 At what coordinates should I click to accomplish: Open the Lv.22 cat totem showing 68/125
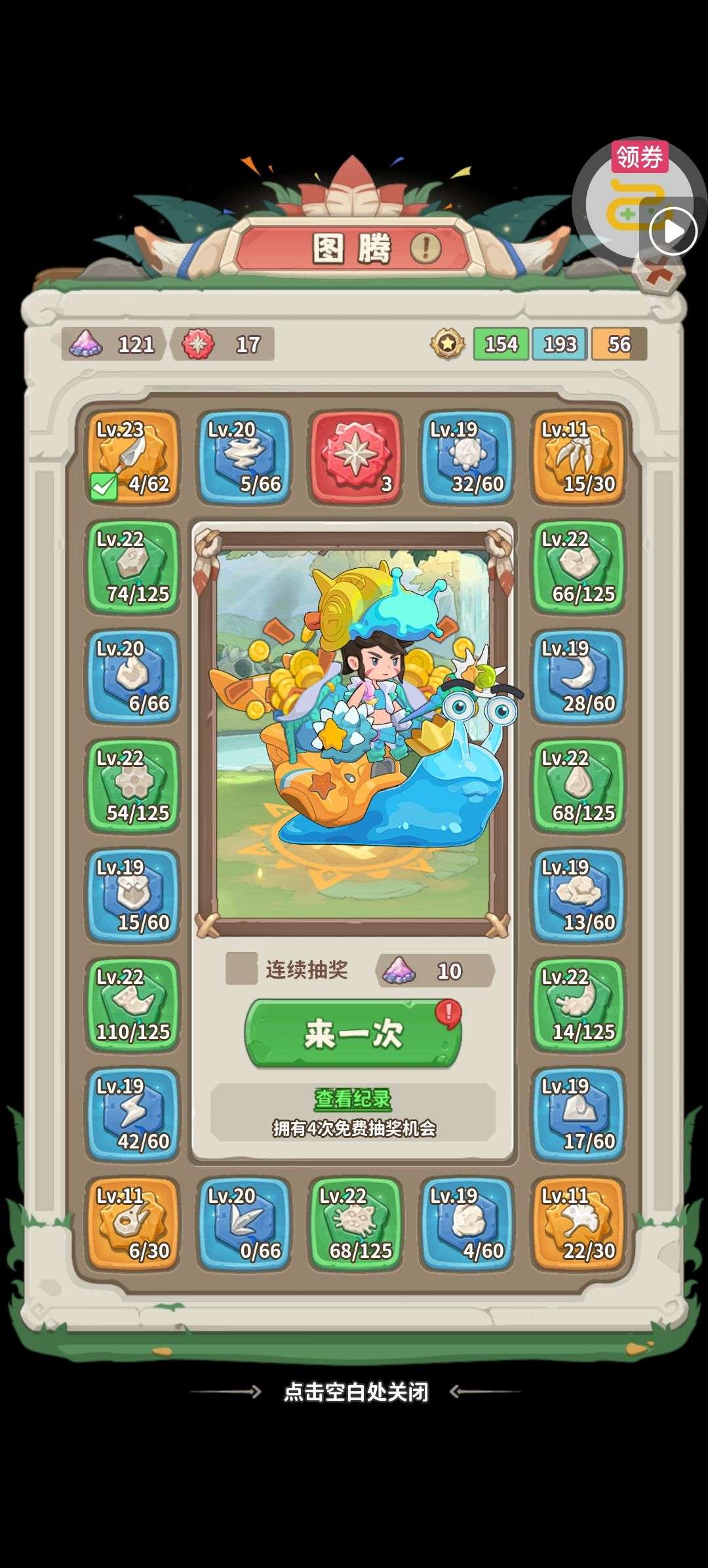[355, 1224]
